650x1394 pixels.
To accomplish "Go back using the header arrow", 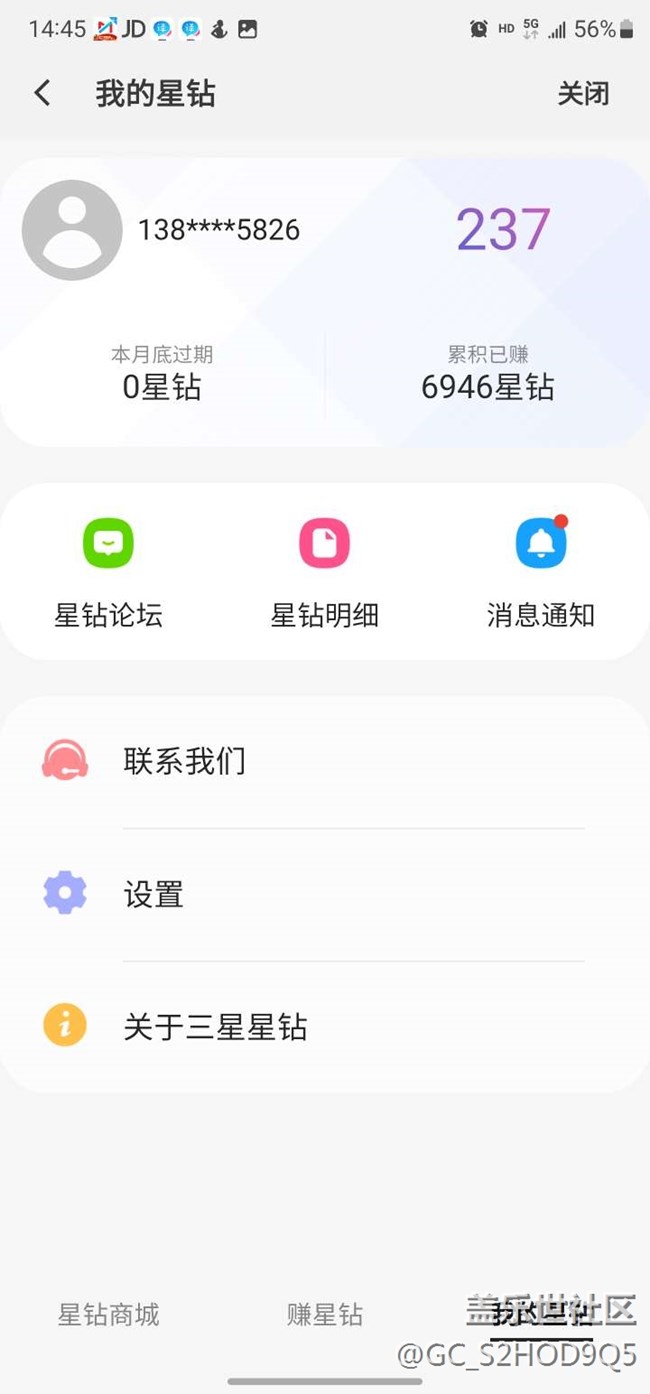I will pyautogui.click(x=42, y=94).
